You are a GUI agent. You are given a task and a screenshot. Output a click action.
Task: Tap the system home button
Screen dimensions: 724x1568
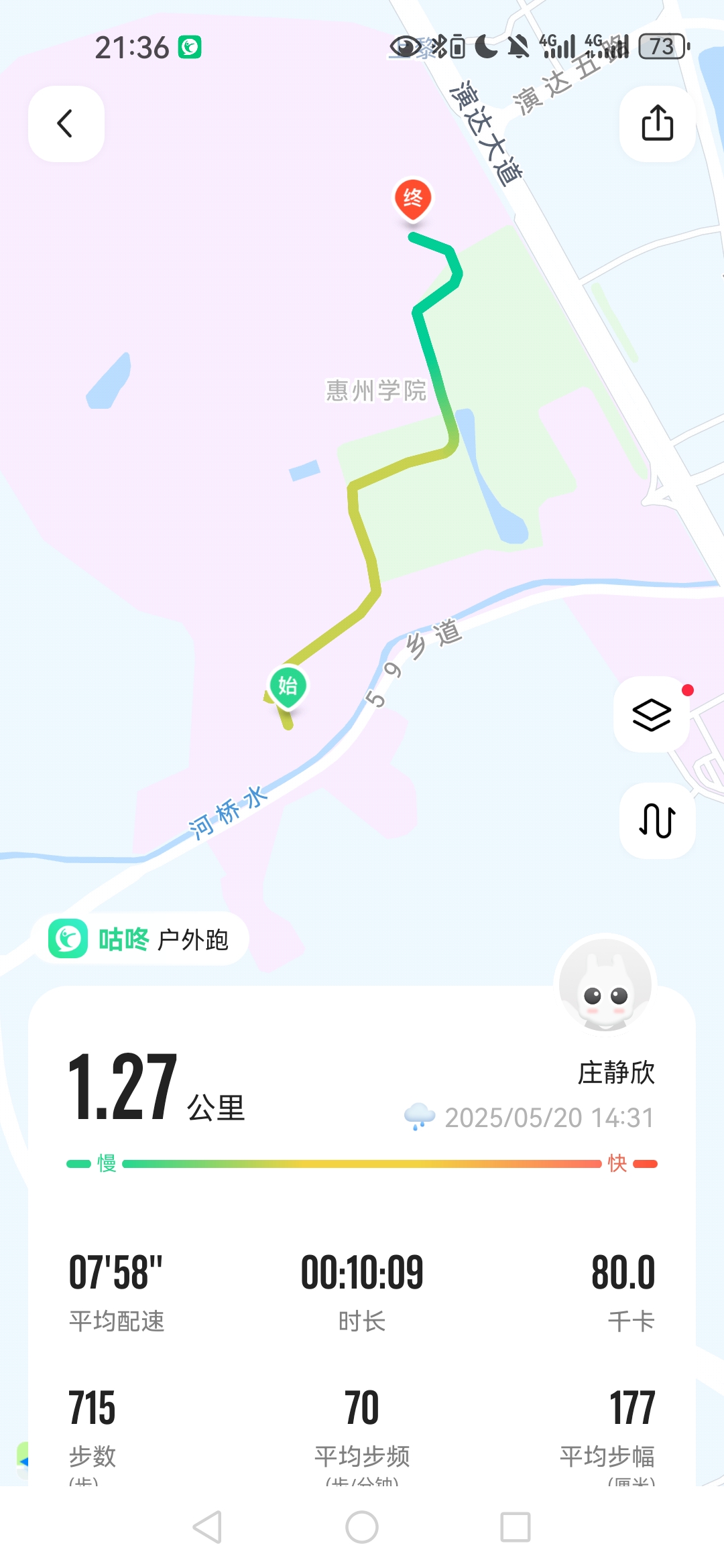(x=362, y=1528)
